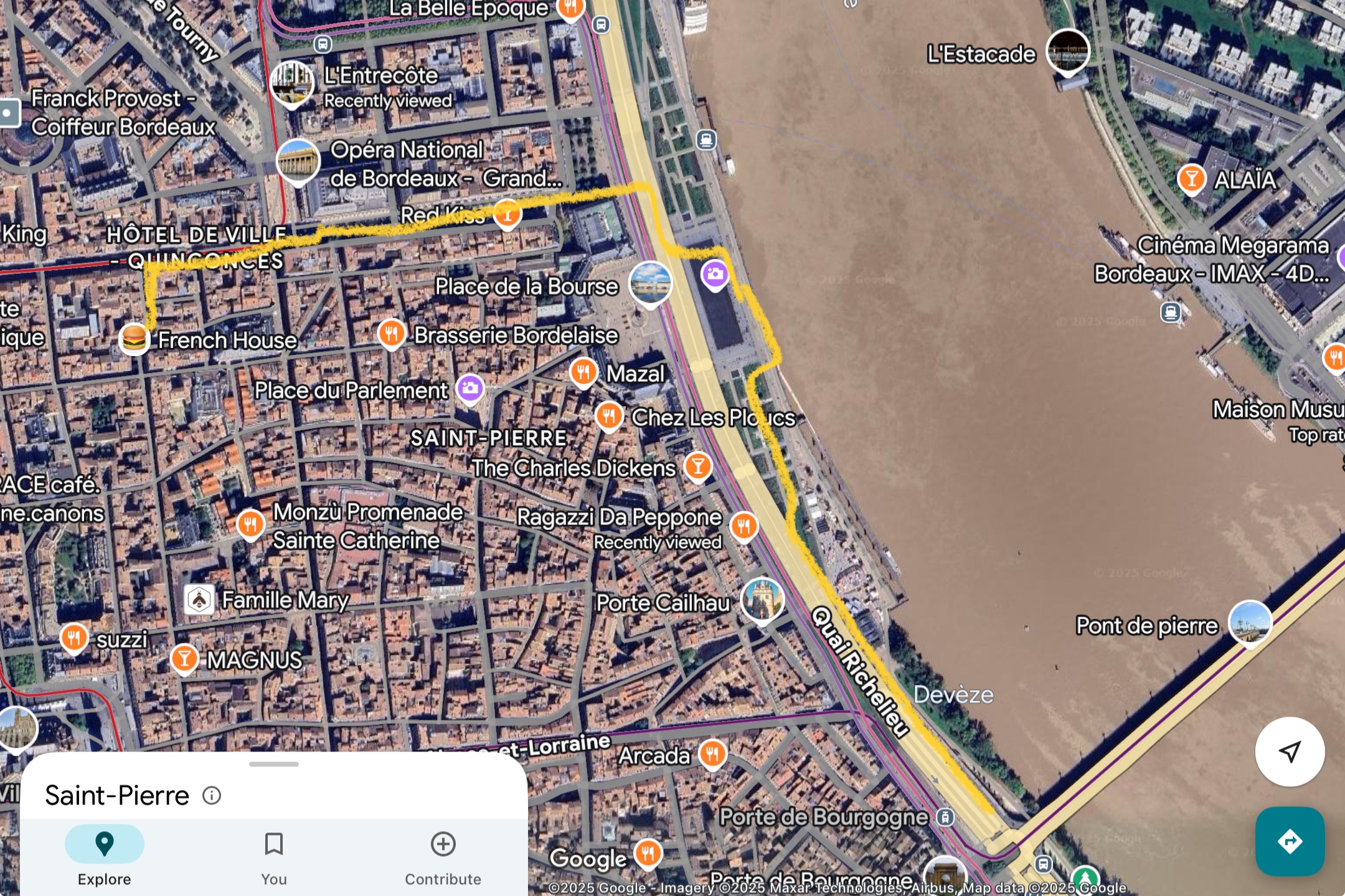Open the French House burger pin

134,338
